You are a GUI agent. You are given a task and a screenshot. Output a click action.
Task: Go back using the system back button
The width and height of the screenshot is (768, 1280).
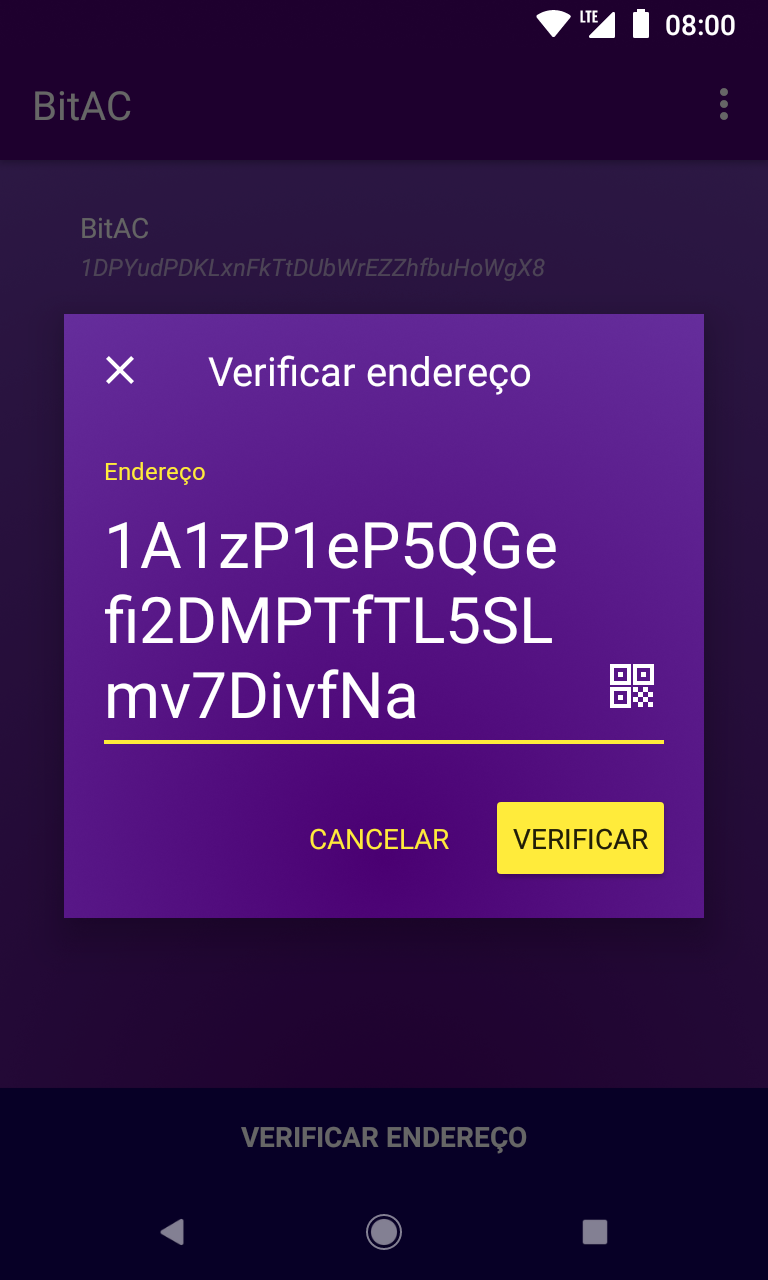[x=172, y=1231]
